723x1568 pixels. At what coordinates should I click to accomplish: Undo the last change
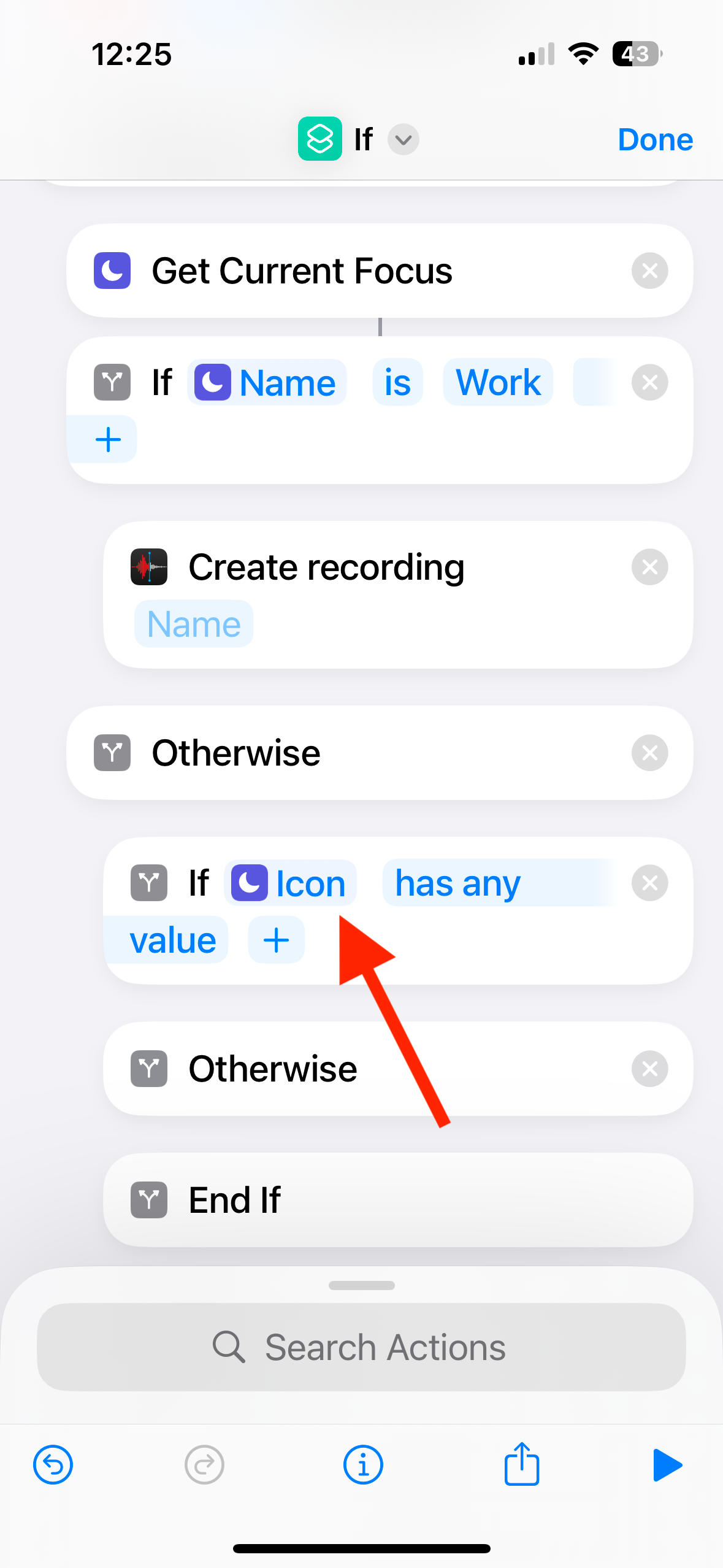[53, 1465]
